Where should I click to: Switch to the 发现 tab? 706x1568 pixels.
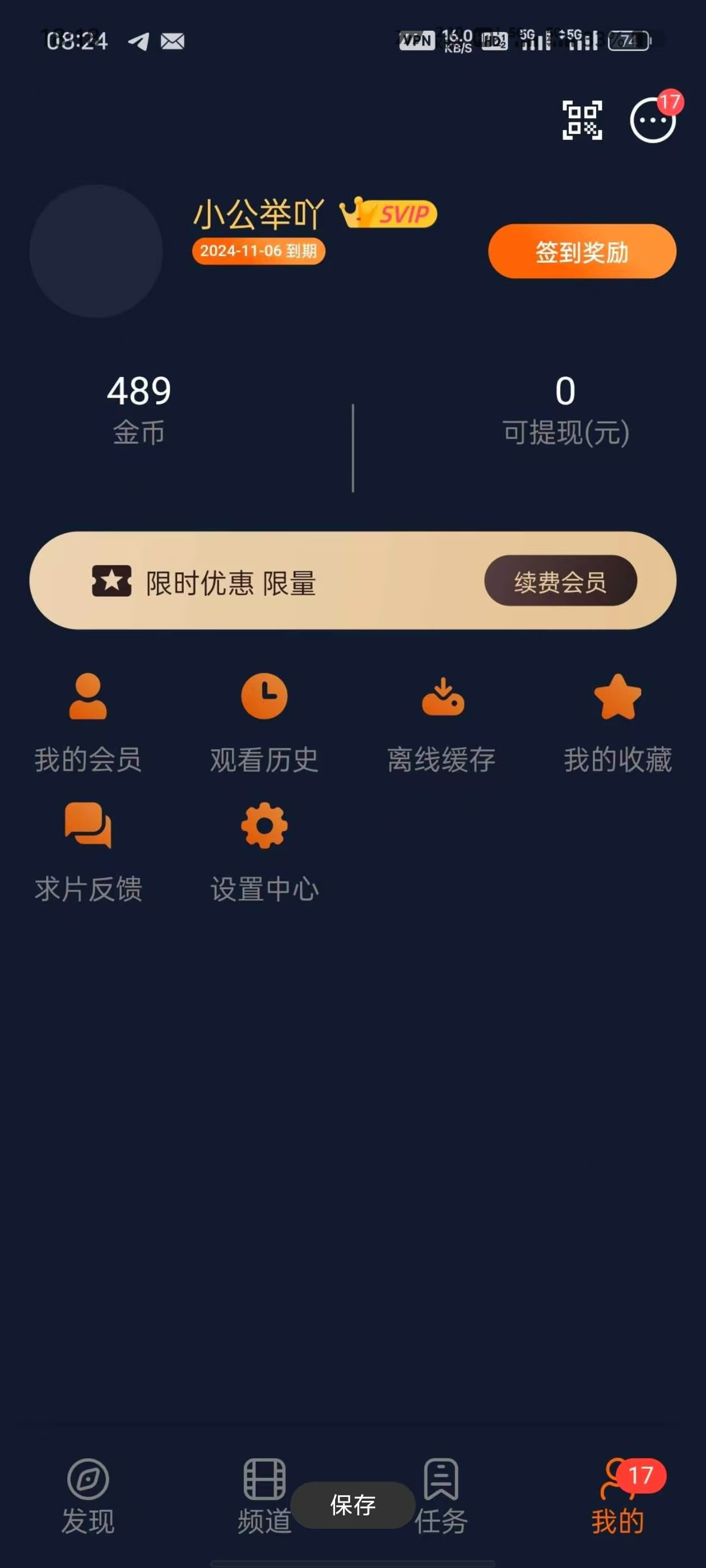coord(88,1496)
